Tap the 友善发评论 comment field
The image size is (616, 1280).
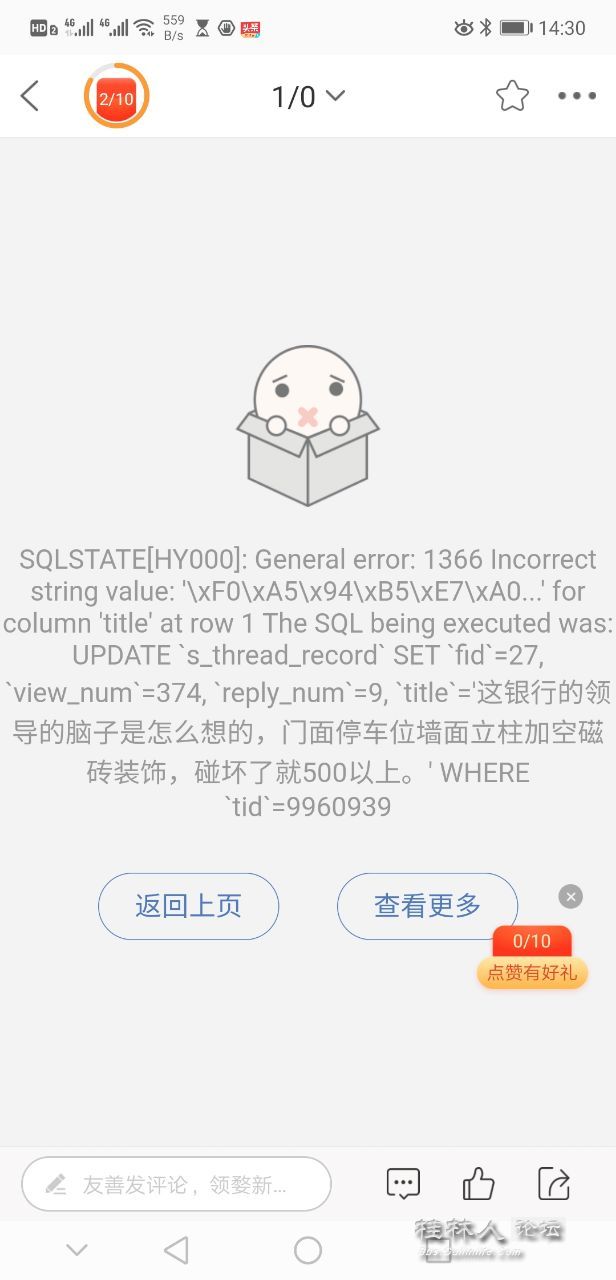pos(176,1185)
